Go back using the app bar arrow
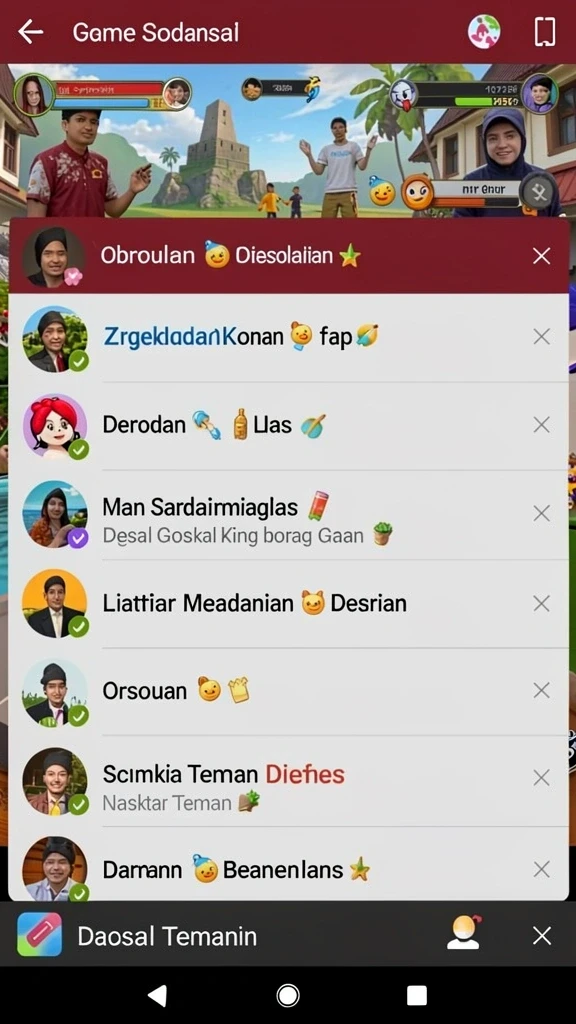 pyautogui.click(x=30, y=31)
